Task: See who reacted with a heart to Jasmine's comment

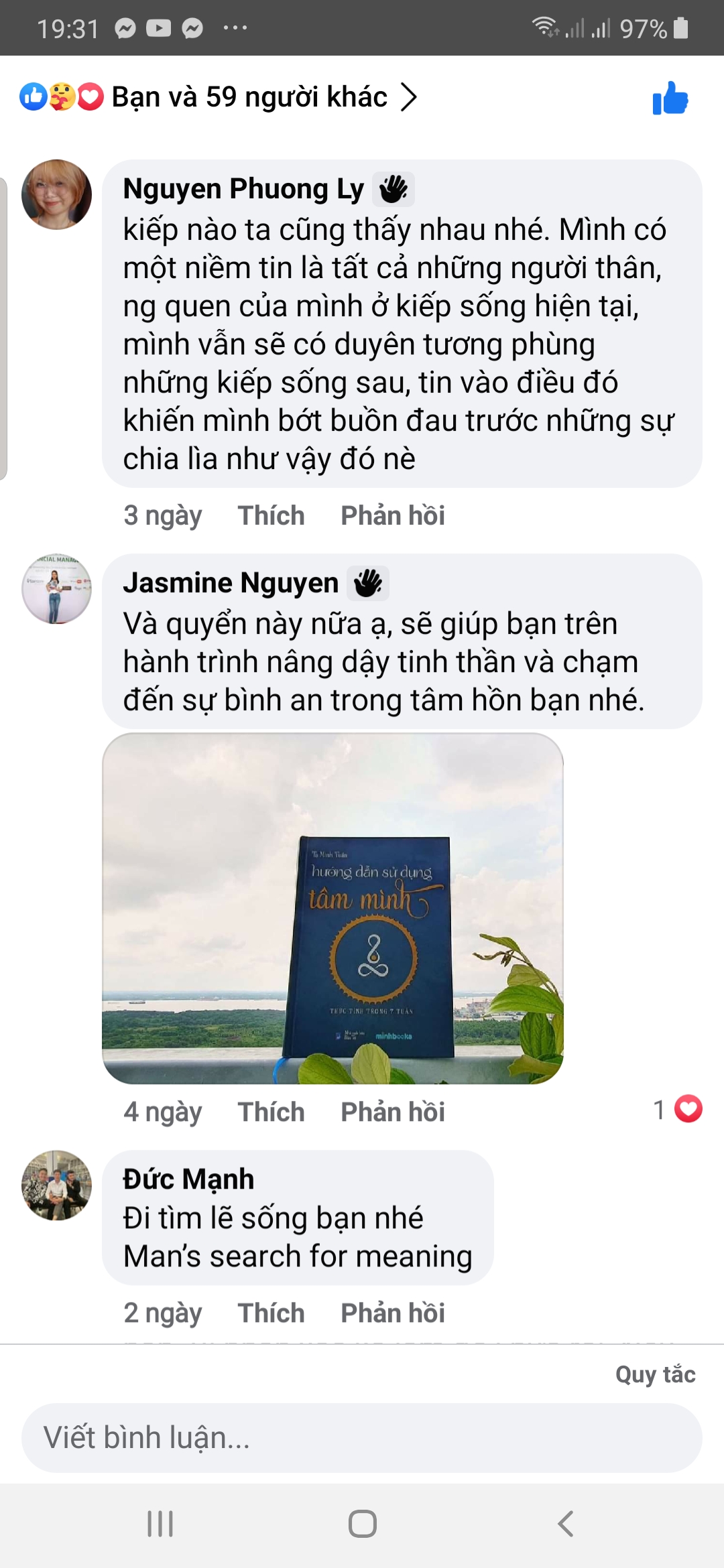Action: coord(678,1109)
